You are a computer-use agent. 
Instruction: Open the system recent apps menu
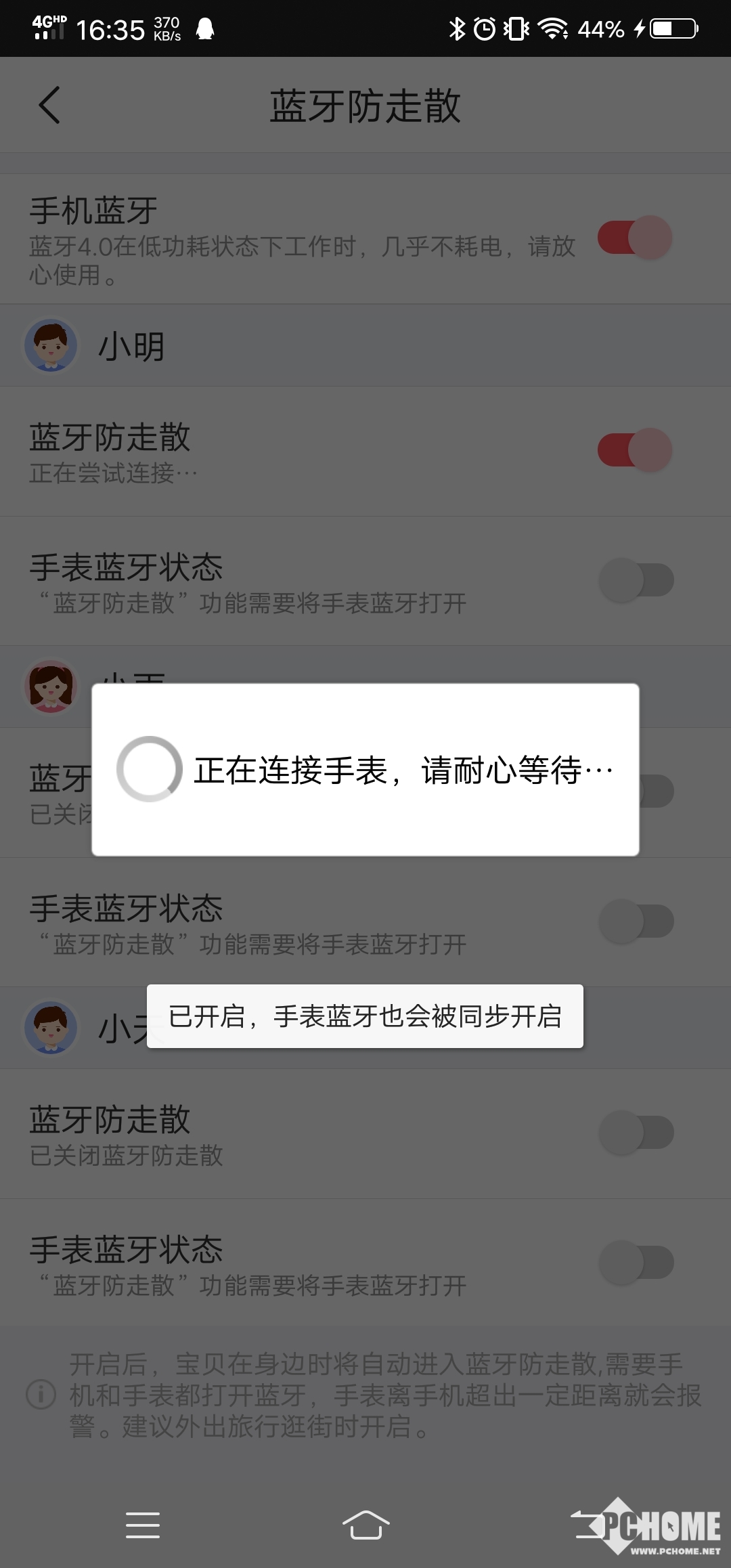coord(143,1525)
